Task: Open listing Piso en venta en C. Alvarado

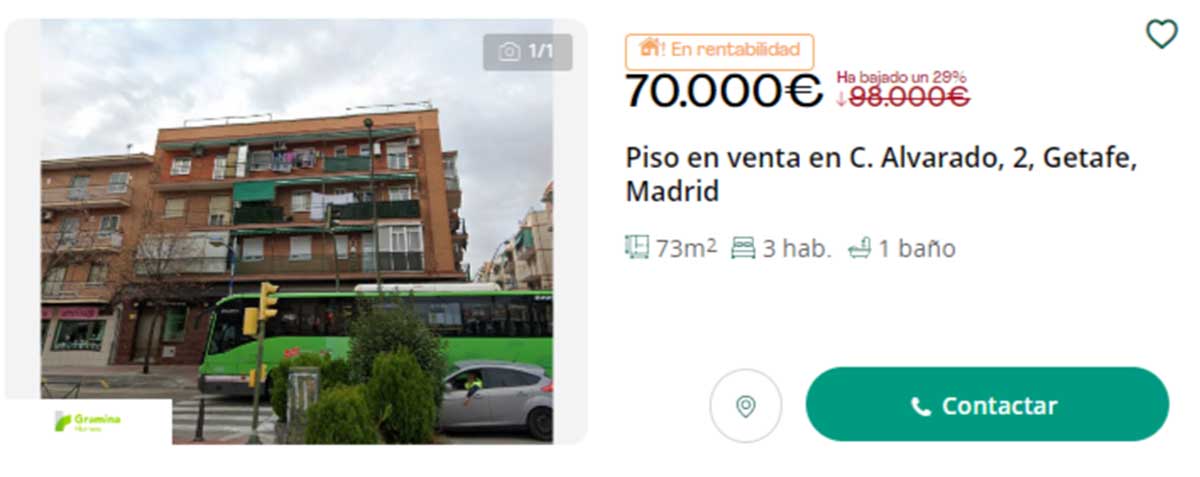Action: [881, 174]
